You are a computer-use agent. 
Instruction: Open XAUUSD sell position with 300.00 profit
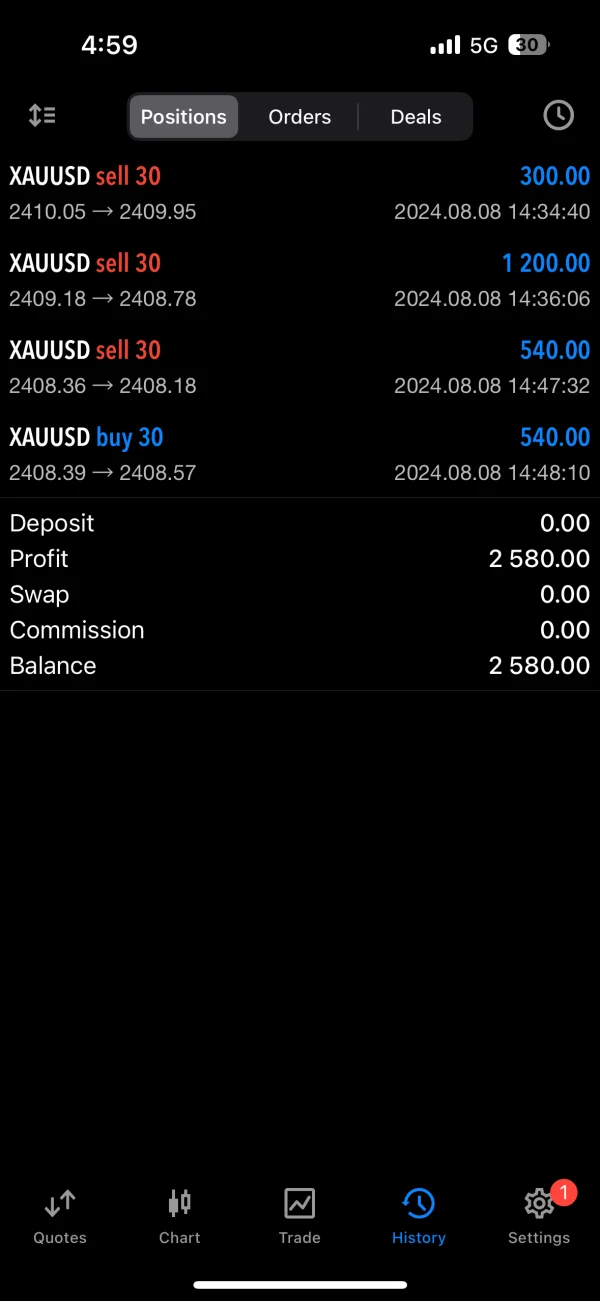[300, 193]
